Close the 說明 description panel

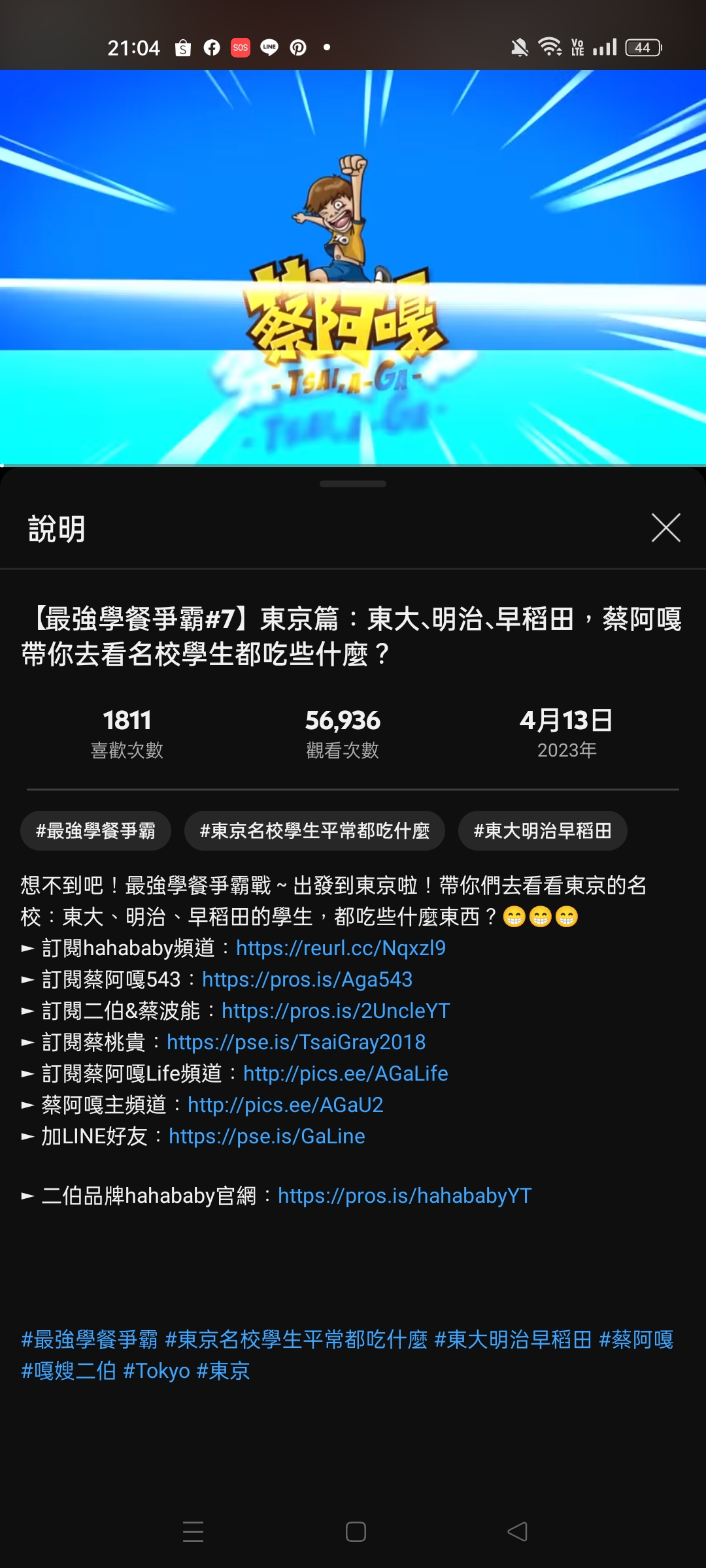coord(666,528)
